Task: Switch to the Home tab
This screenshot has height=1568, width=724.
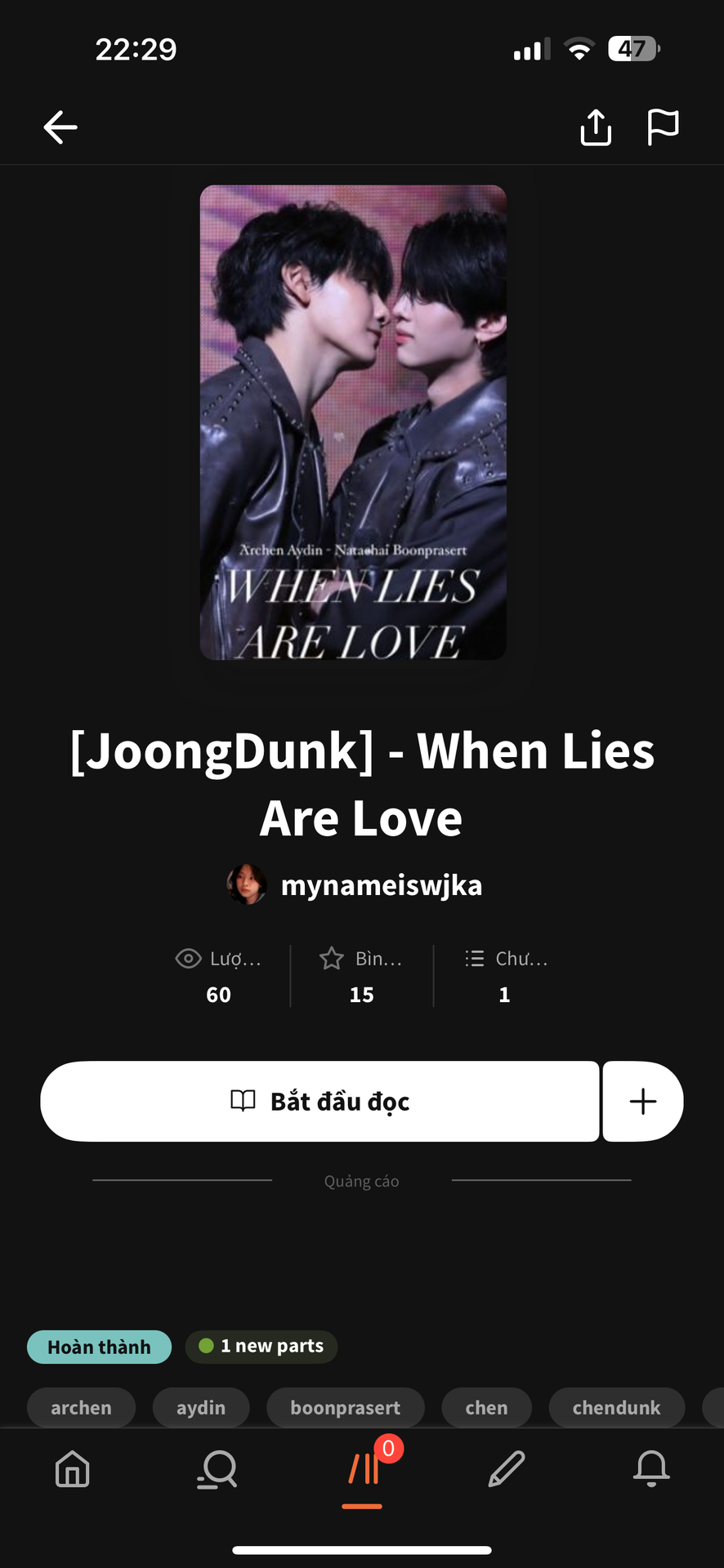Action: (x=72, y=1469)
